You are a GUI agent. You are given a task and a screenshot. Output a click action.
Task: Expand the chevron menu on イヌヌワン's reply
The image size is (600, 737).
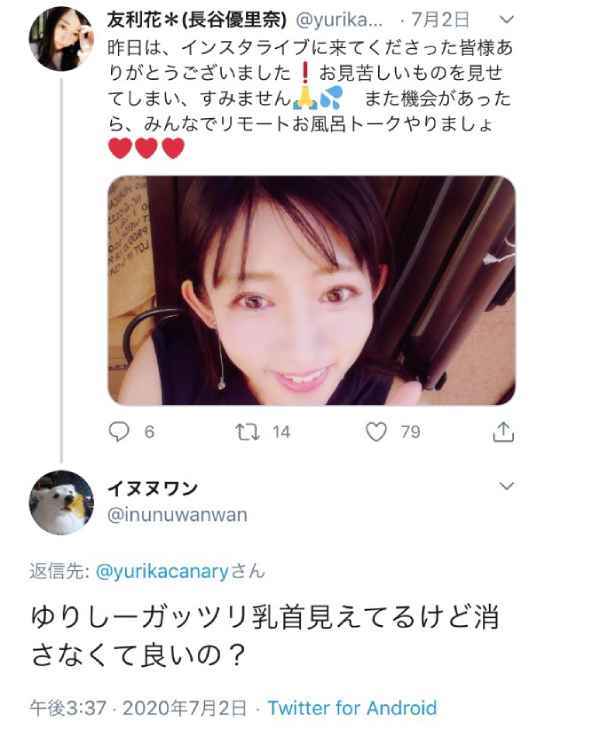point(506,486)
